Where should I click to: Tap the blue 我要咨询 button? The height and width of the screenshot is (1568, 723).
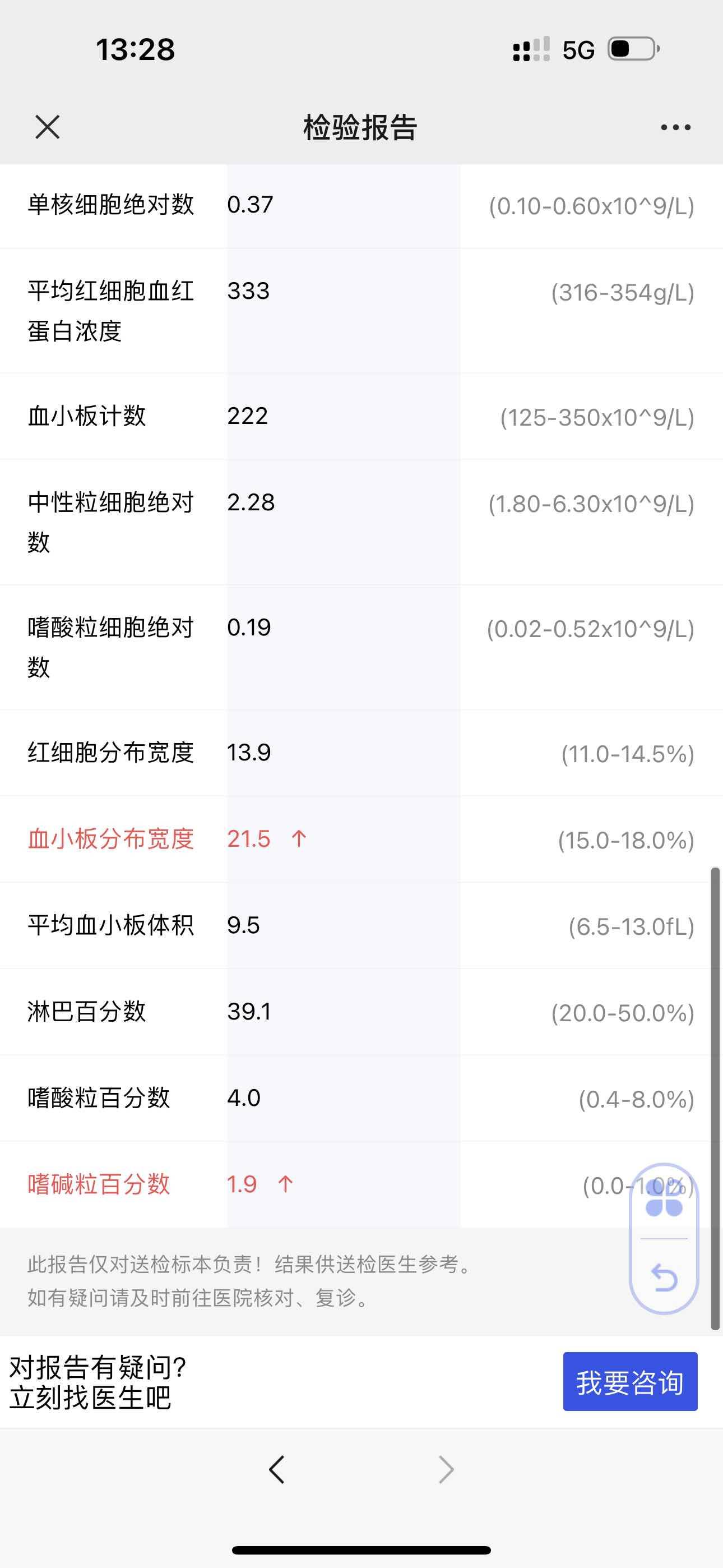click(x=630, y=1382)
